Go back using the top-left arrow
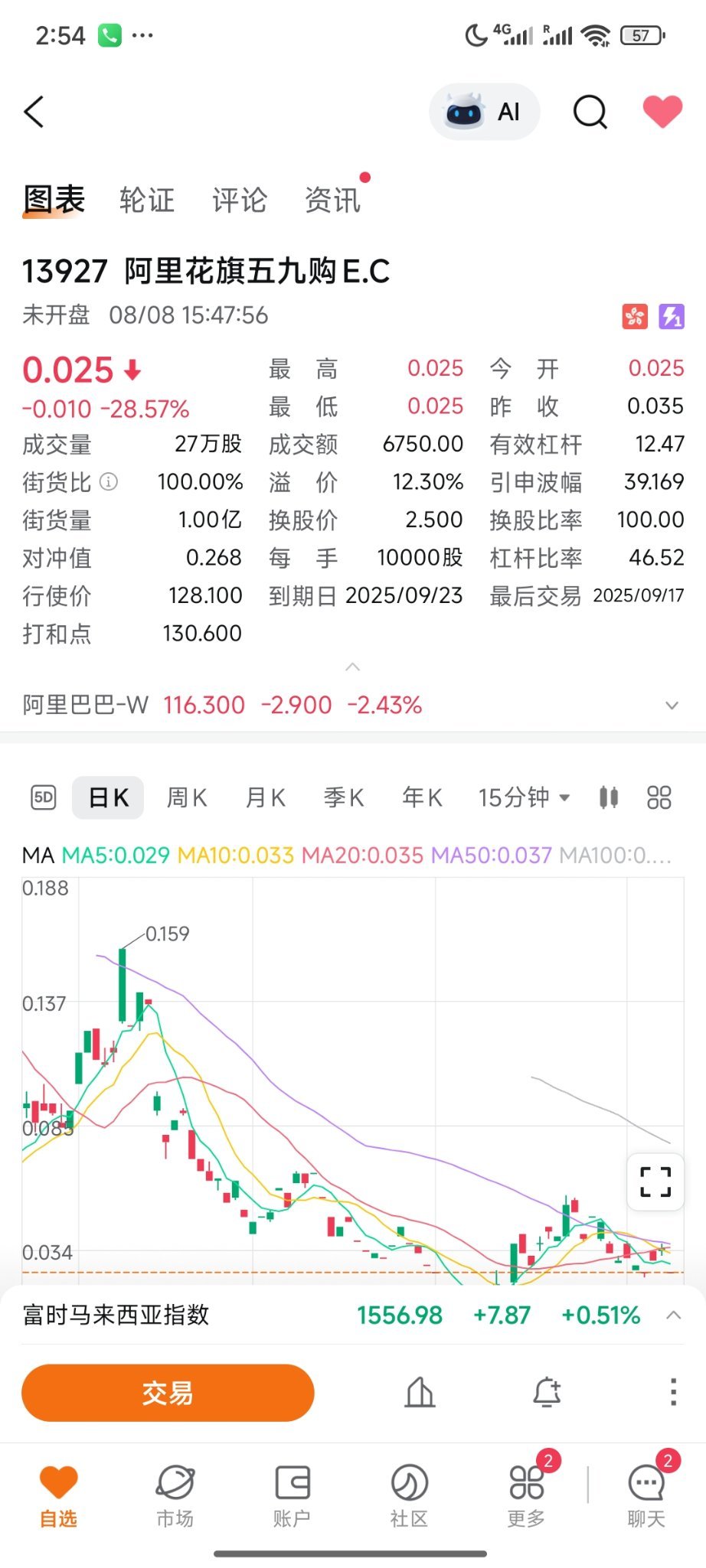 pyautogui.click(x=34, y=112)
